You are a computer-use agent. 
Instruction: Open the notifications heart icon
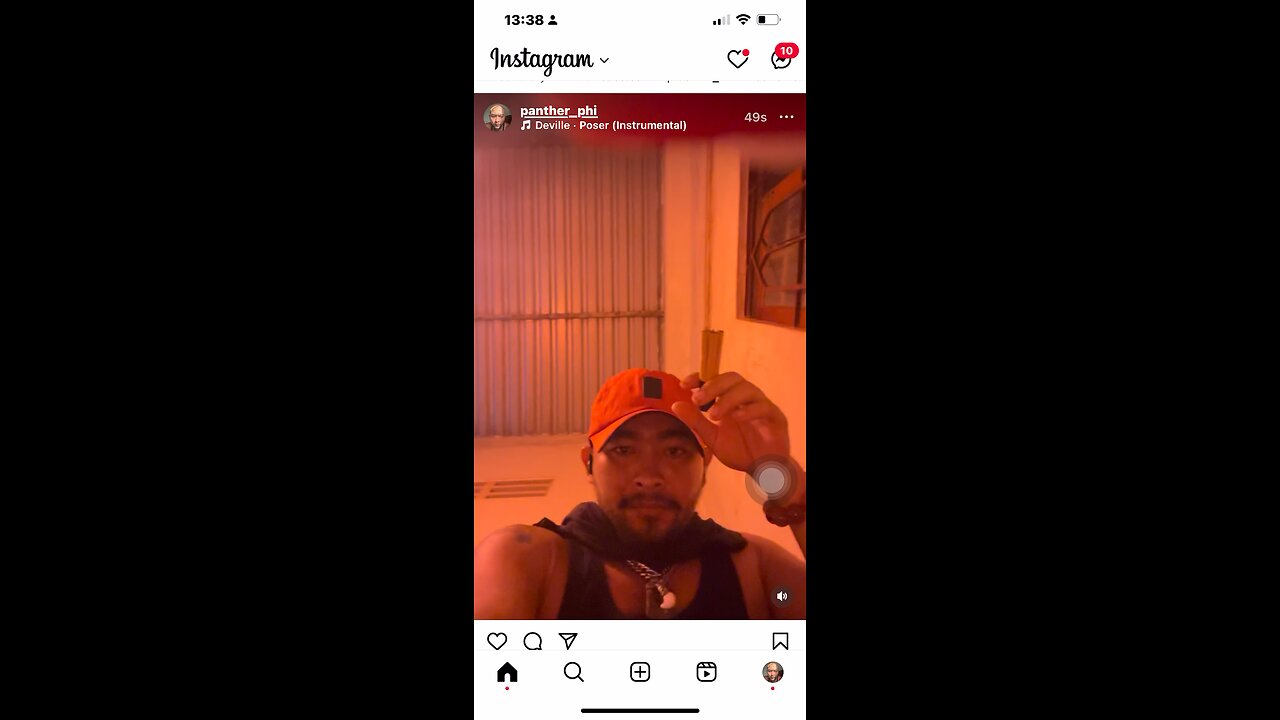pos(737,60)
